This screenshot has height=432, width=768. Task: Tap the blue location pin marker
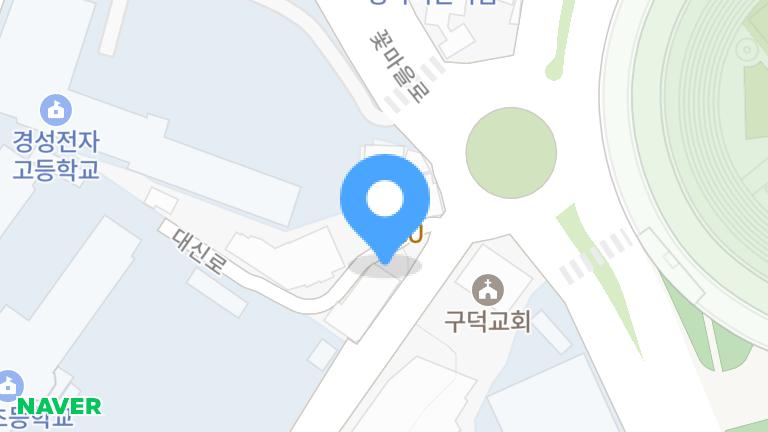pyautogui.click(x=385, y=205)
